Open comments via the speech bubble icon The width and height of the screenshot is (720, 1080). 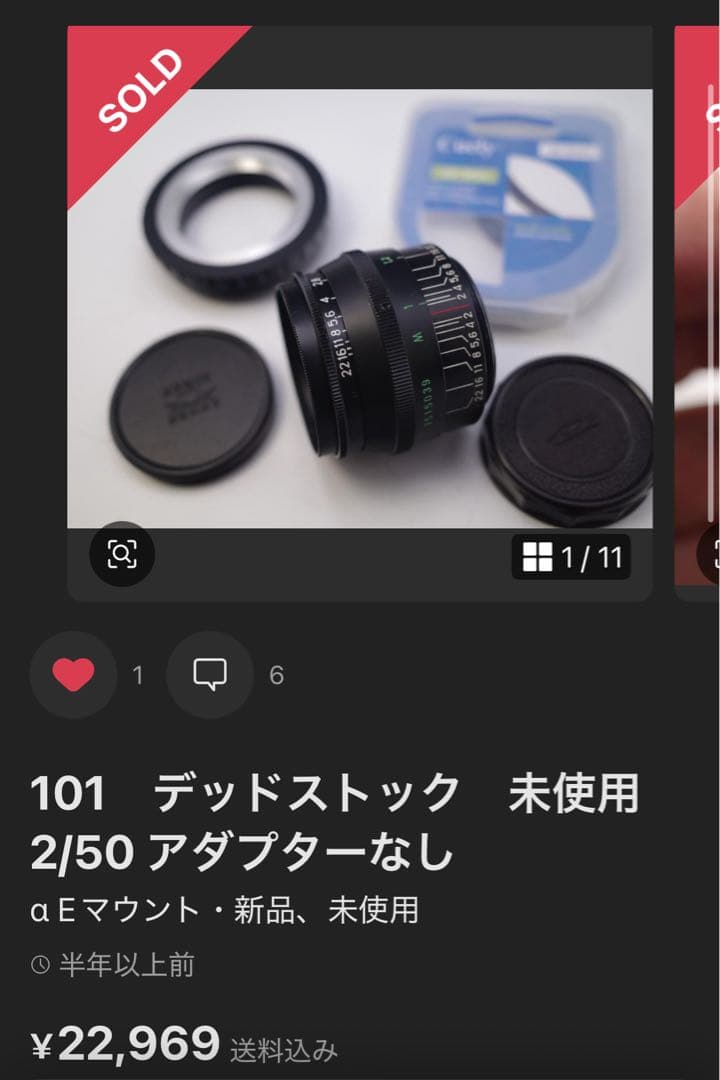[209, 676]
